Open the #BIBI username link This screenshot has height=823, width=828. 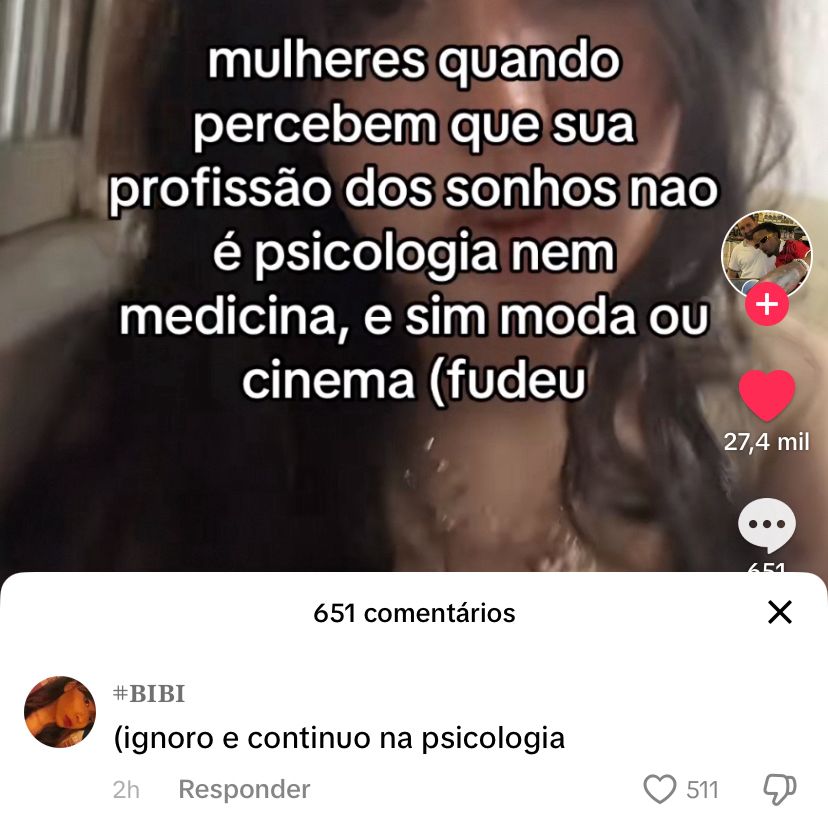[149, 694]
